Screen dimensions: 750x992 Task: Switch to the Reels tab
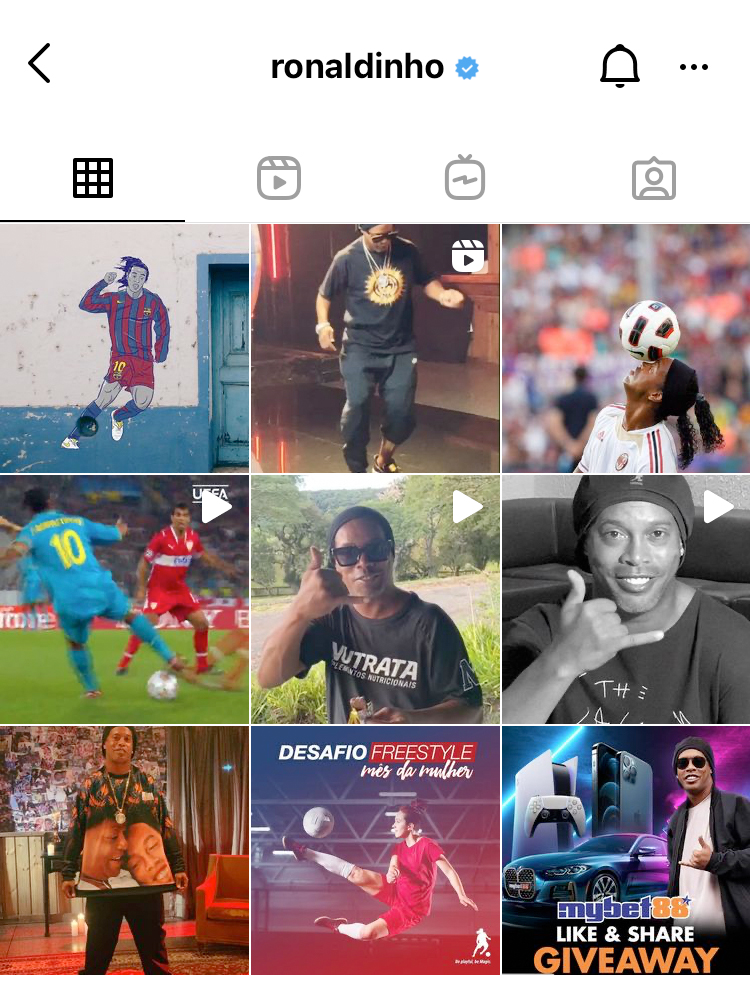pyautogui.click(x=279, y=179)
